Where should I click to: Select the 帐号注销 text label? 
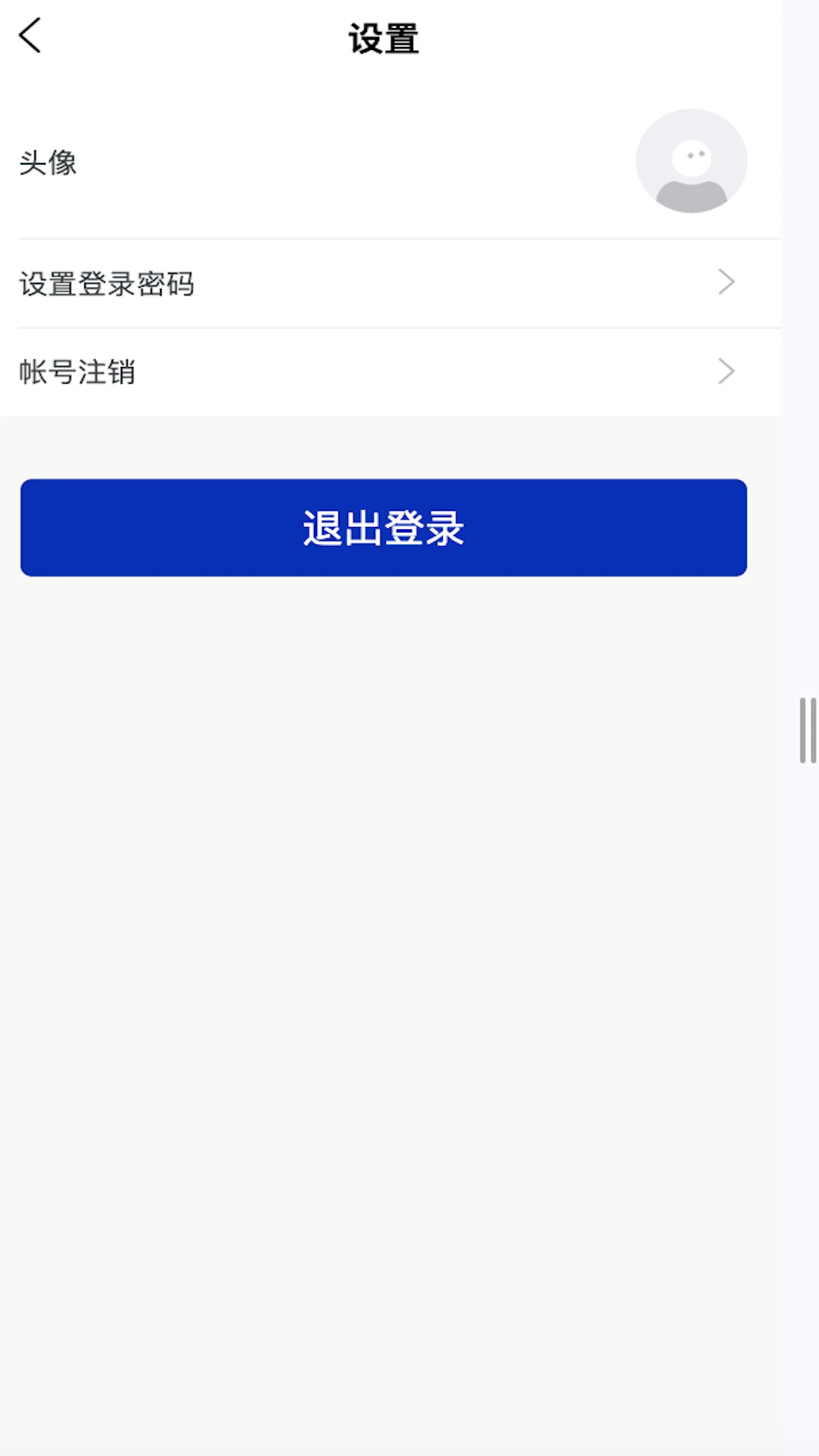[77, 372]
